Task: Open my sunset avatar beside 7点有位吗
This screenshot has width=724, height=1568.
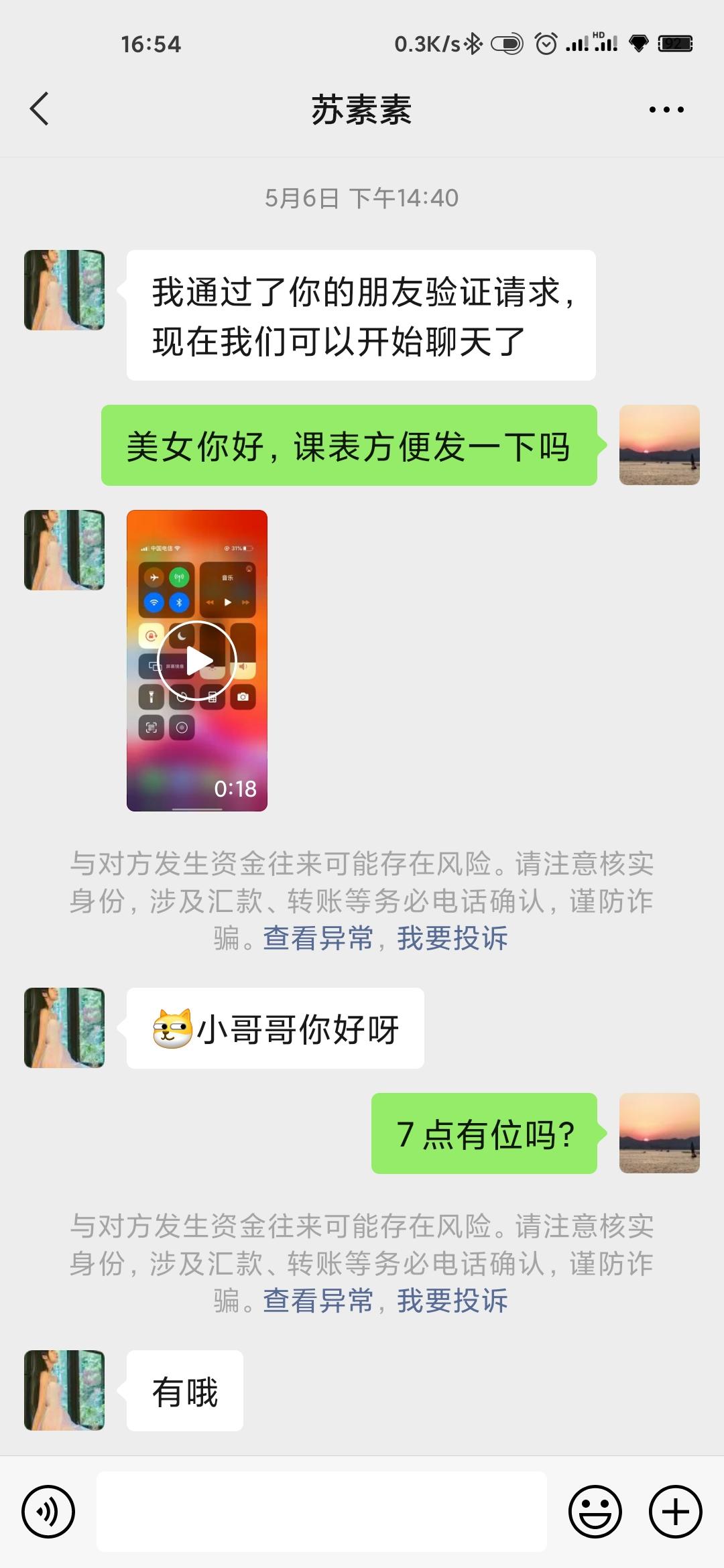Action: (x=659, y=1133)
